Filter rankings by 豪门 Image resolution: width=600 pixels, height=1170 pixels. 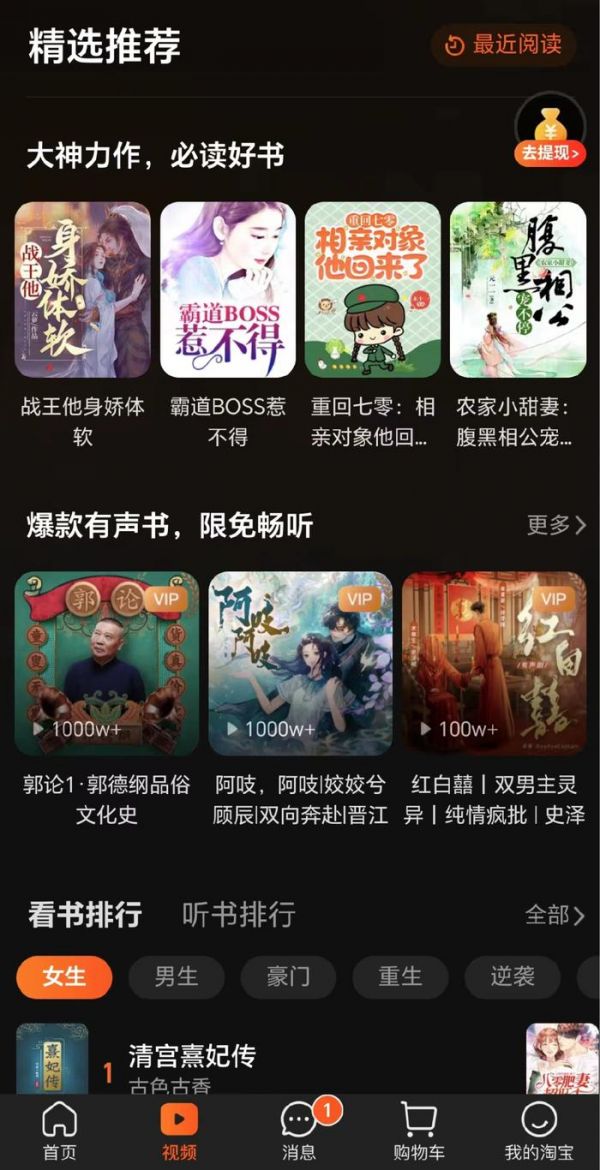[x=288, y=977]
